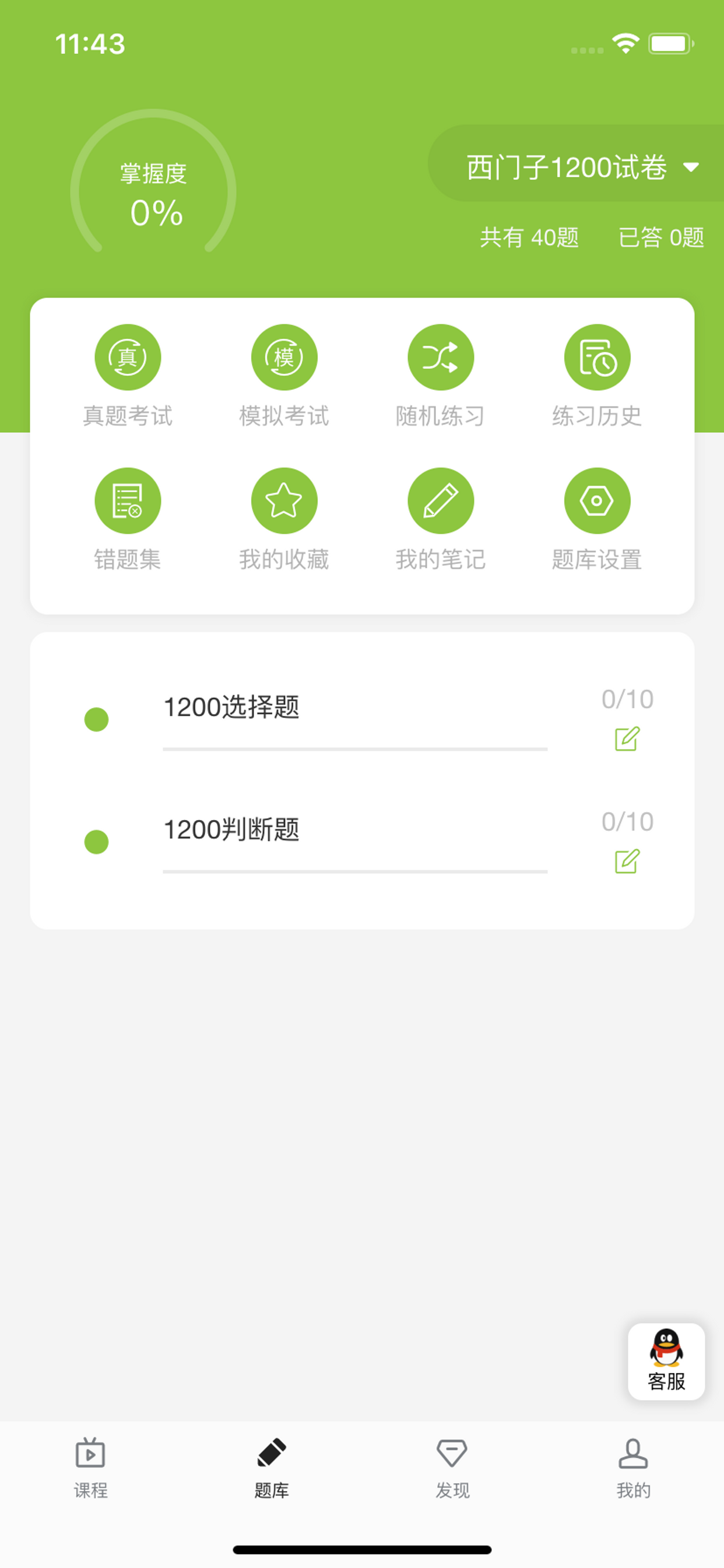Tap the edit icon for 1200选择题
The image size is (724, 1568).
point(627,739)
